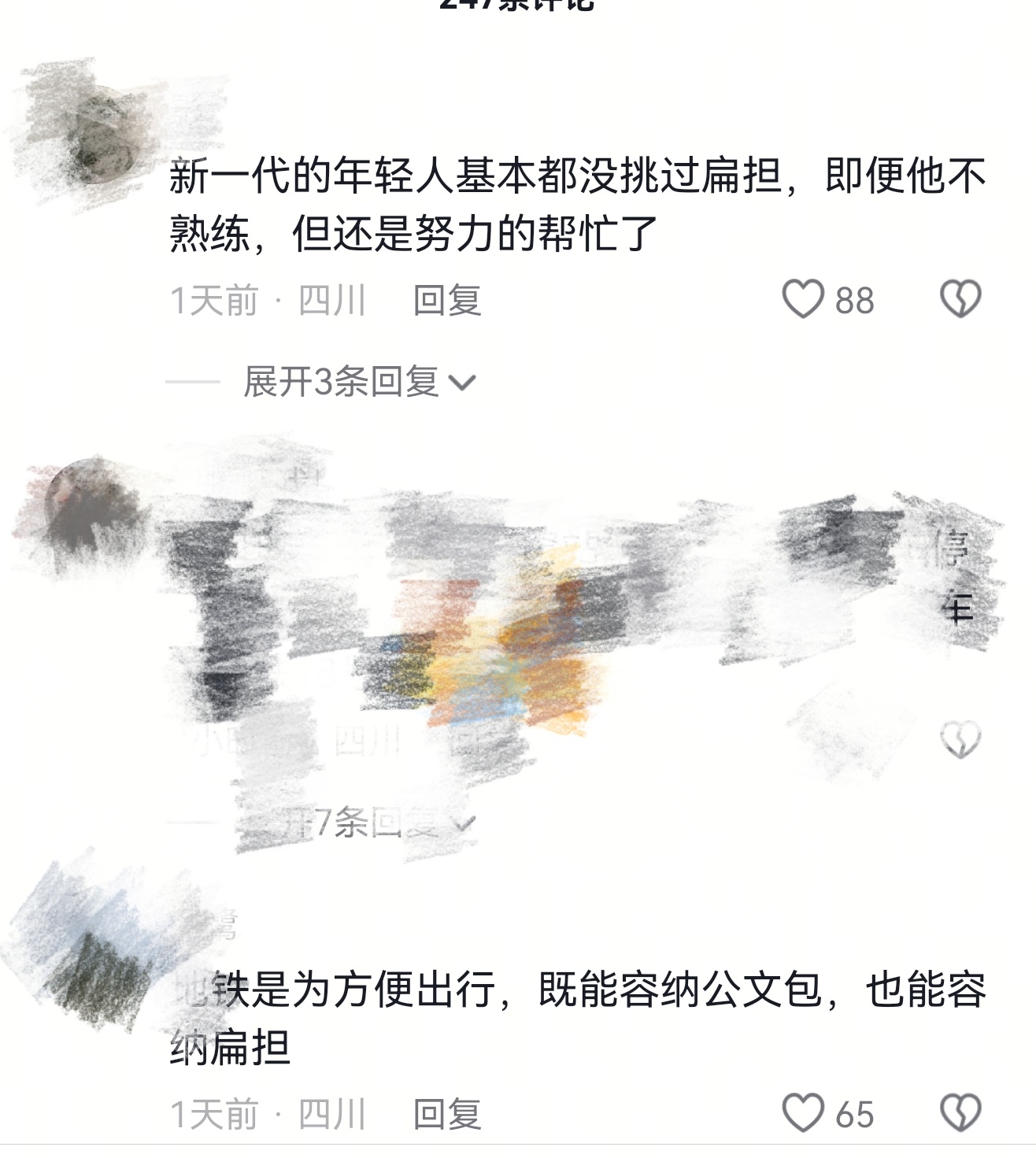This screenshot has height=1158, width=1036.
Task: Dislike the comment about 地铁是为方便出行
Action: click(960, 1114)
